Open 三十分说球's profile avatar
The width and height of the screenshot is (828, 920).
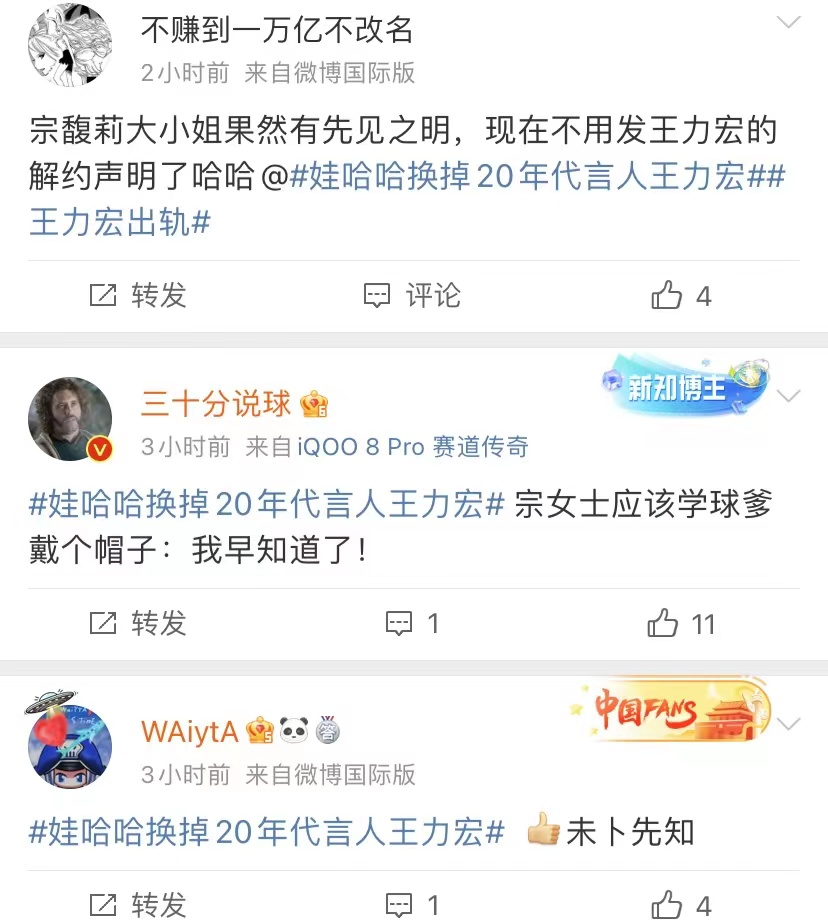pyautogui.click(x=70, y=420)
